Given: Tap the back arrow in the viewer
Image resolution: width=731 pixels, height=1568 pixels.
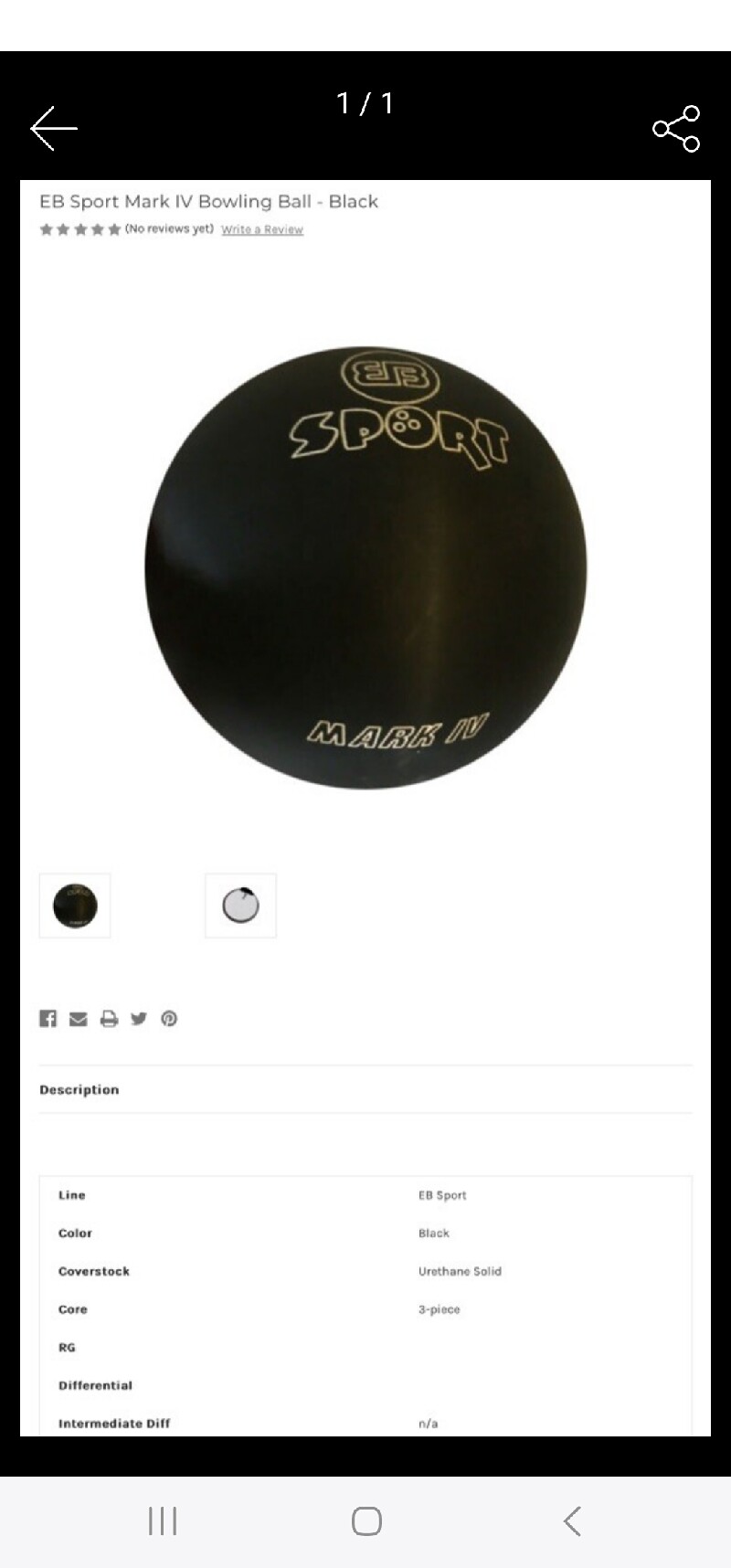Looking at the screenshot, I should (54, 128).
